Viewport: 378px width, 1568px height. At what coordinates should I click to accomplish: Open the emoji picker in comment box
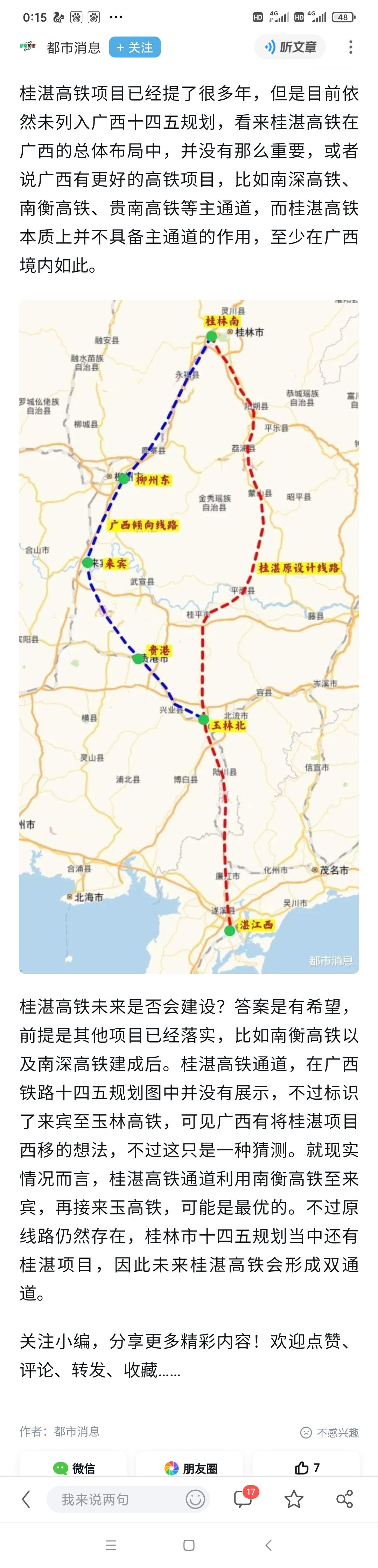tap(195, 1499)
